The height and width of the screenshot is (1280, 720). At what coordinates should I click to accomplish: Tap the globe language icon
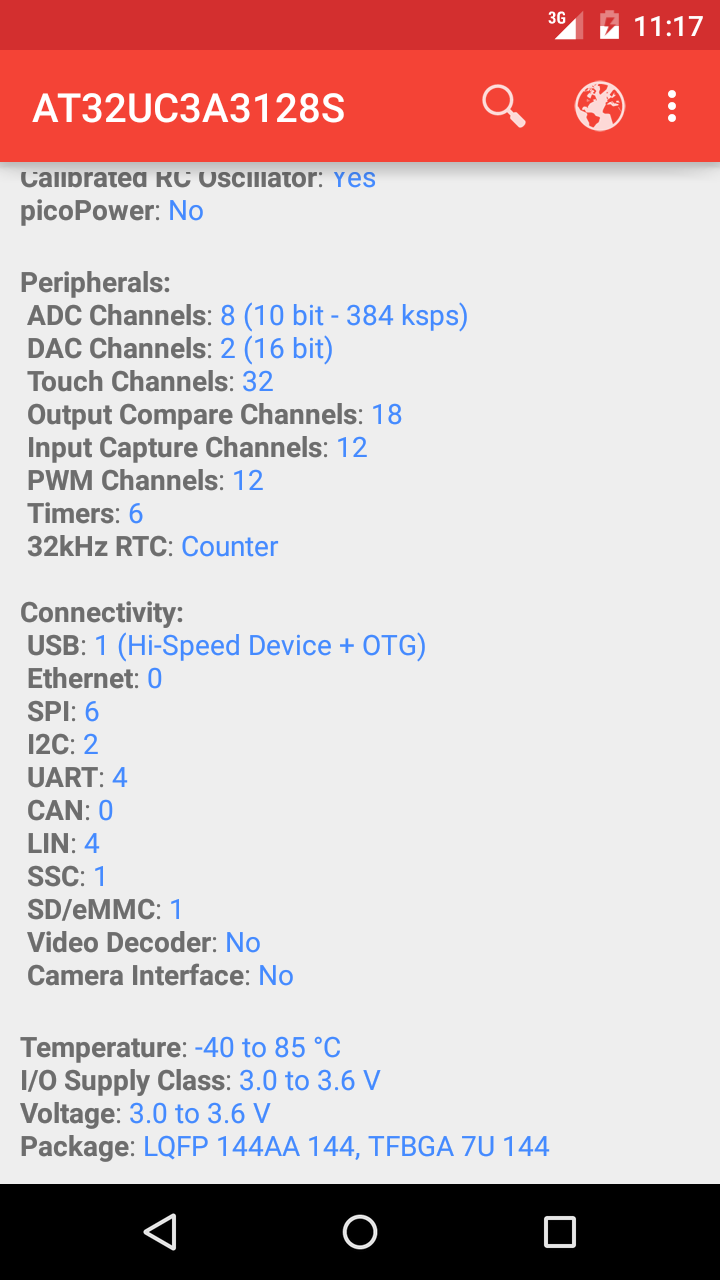click(598, 105)
